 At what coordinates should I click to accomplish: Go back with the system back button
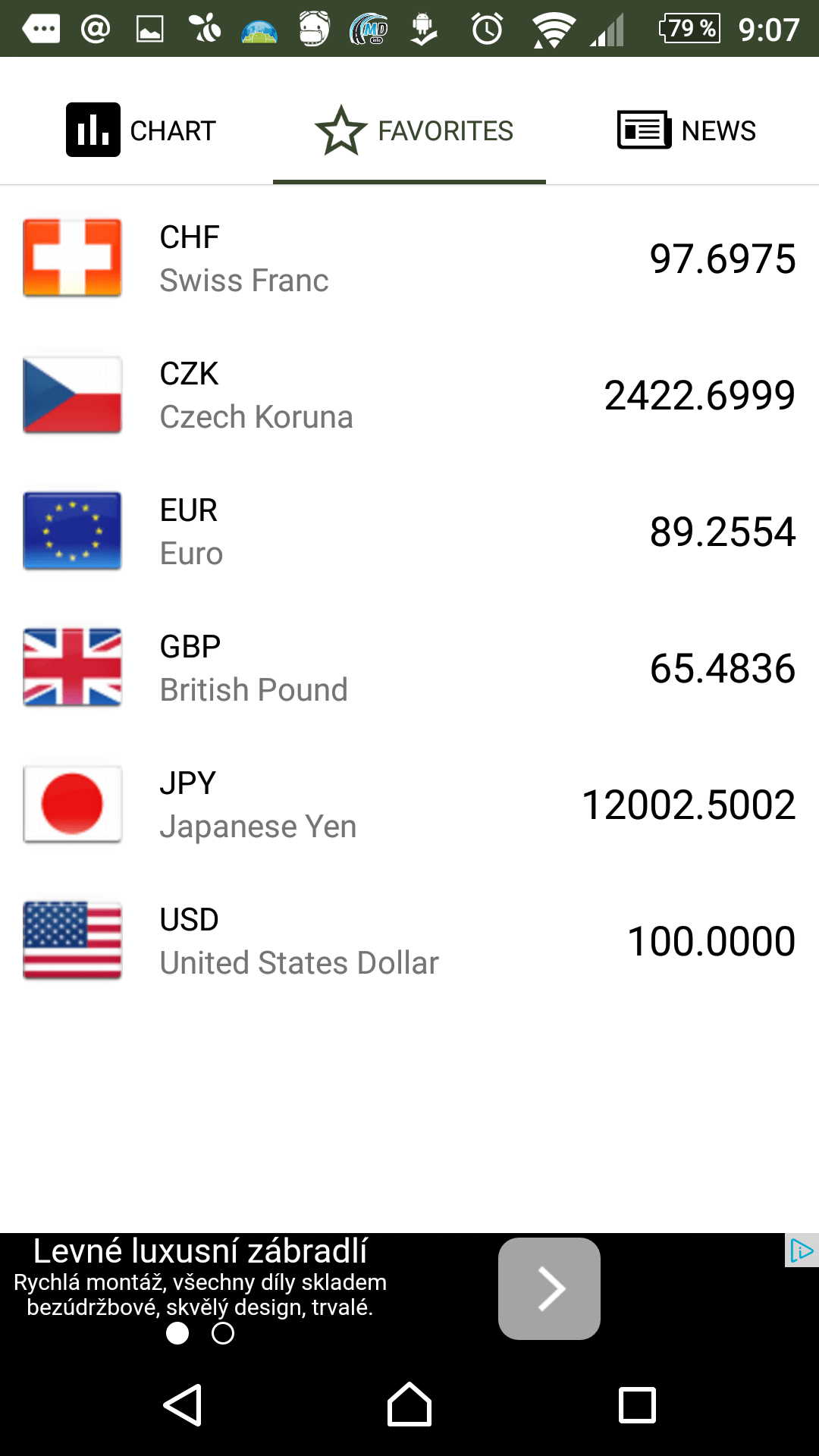click(x=183, y=1405)
